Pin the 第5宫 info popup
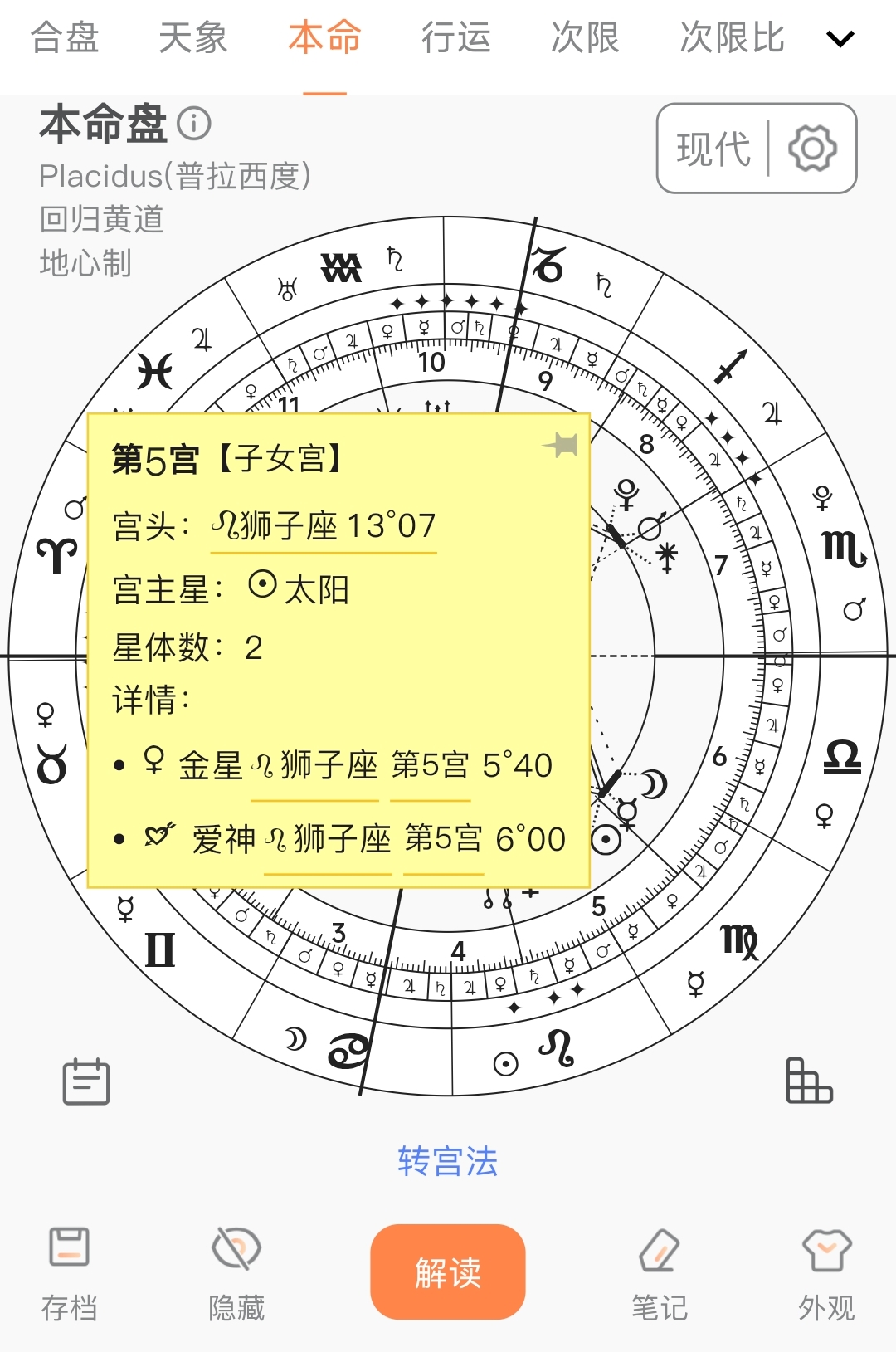 (x=562, y=445)
